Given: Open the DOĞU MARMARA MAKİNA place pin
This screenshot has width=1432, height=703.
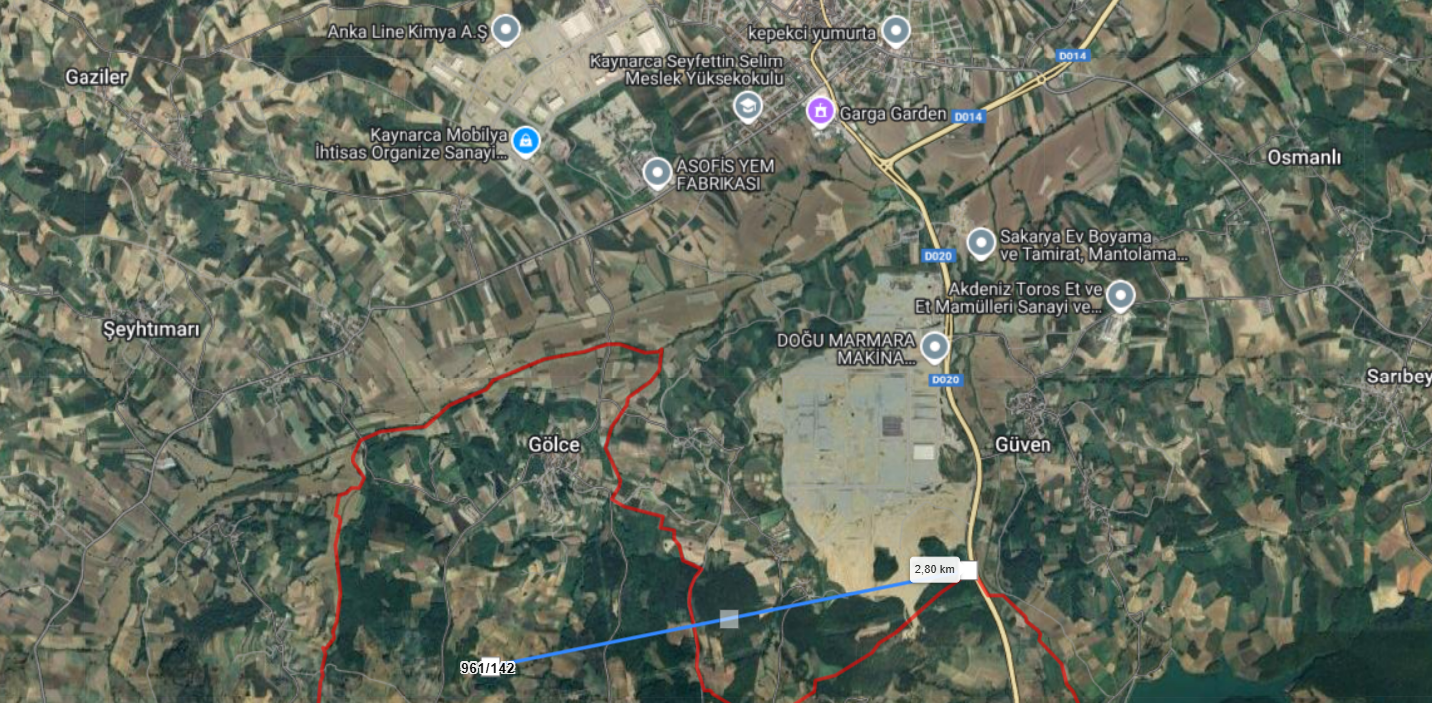Looking at the screenshot, I should point(935,347).
